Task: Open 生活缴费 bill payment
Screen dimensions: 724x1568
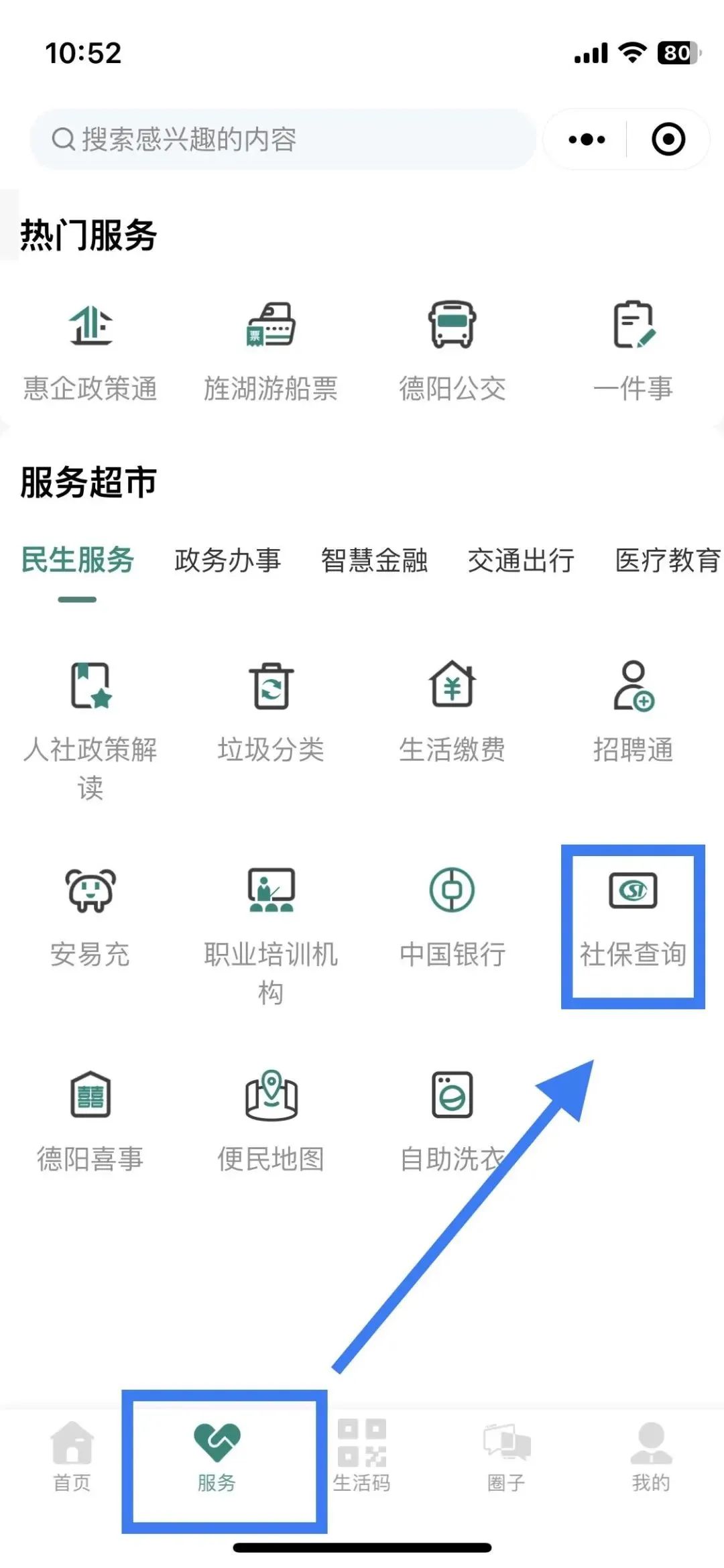Action: pos(452,712)
